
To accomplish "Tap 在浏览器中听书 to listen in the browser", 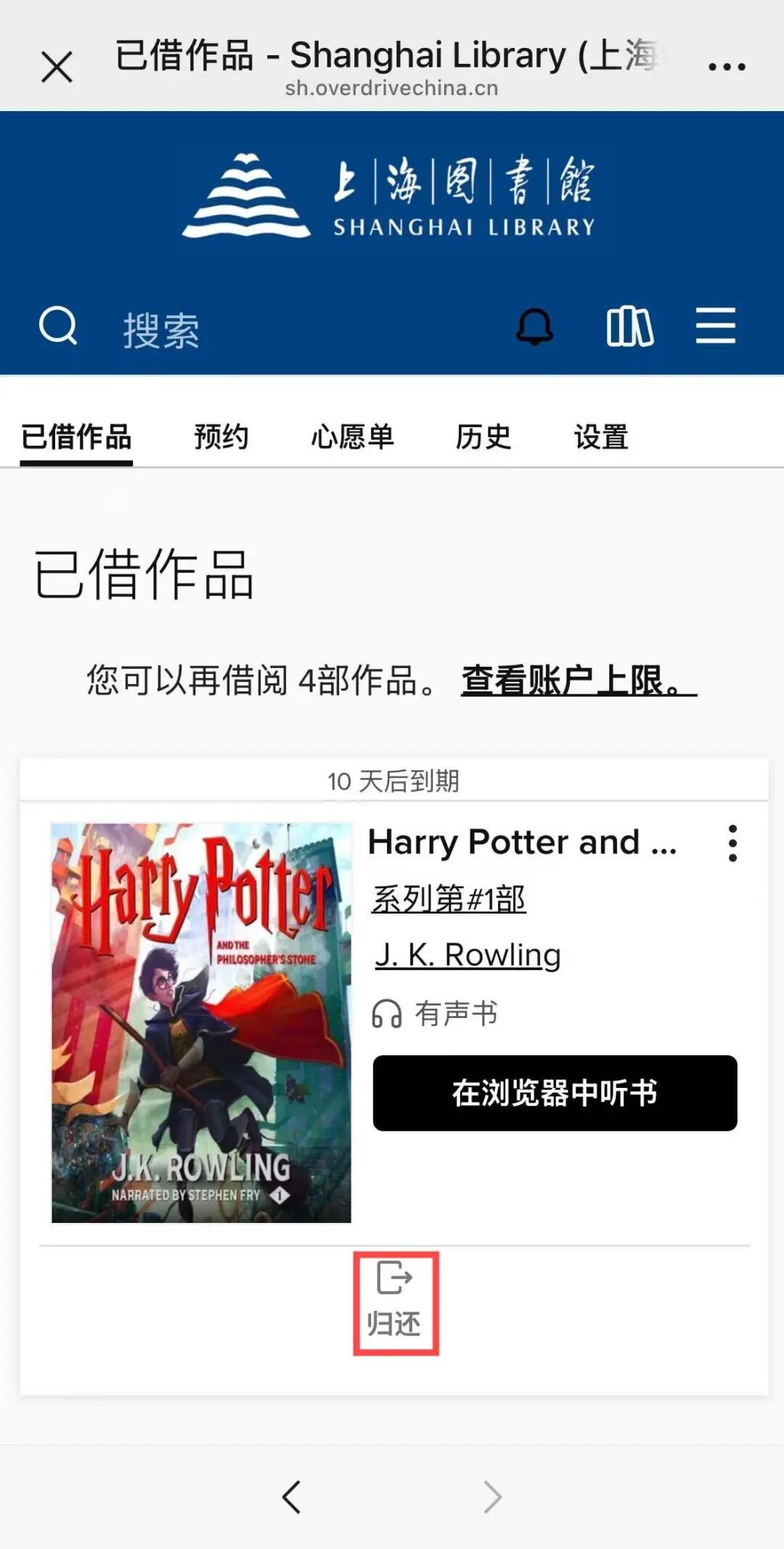I will [555, 1093].
